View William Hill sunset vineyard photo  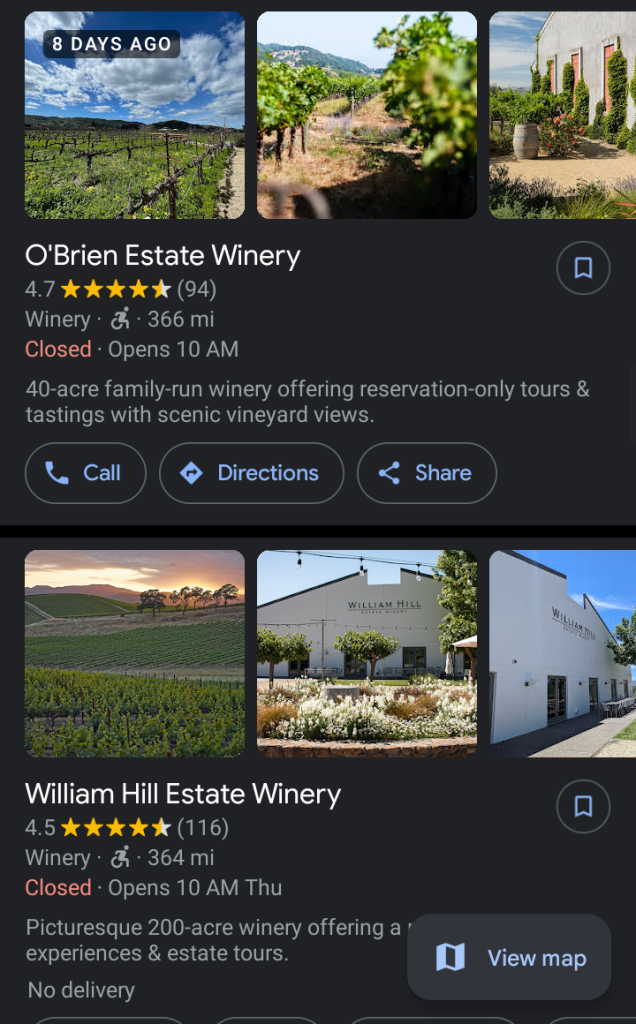[134, 653]
